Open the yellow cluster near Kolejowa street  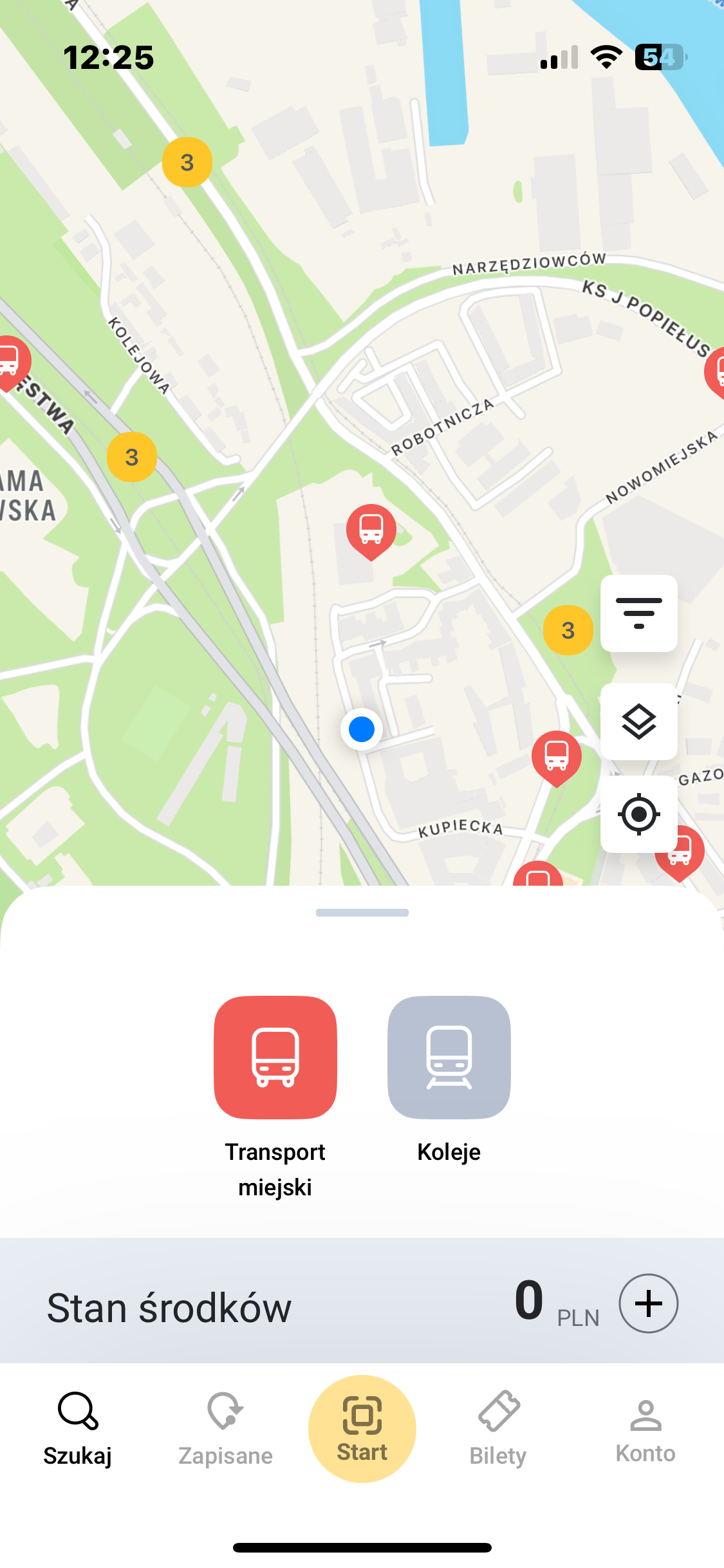click(x=132, y=458)
